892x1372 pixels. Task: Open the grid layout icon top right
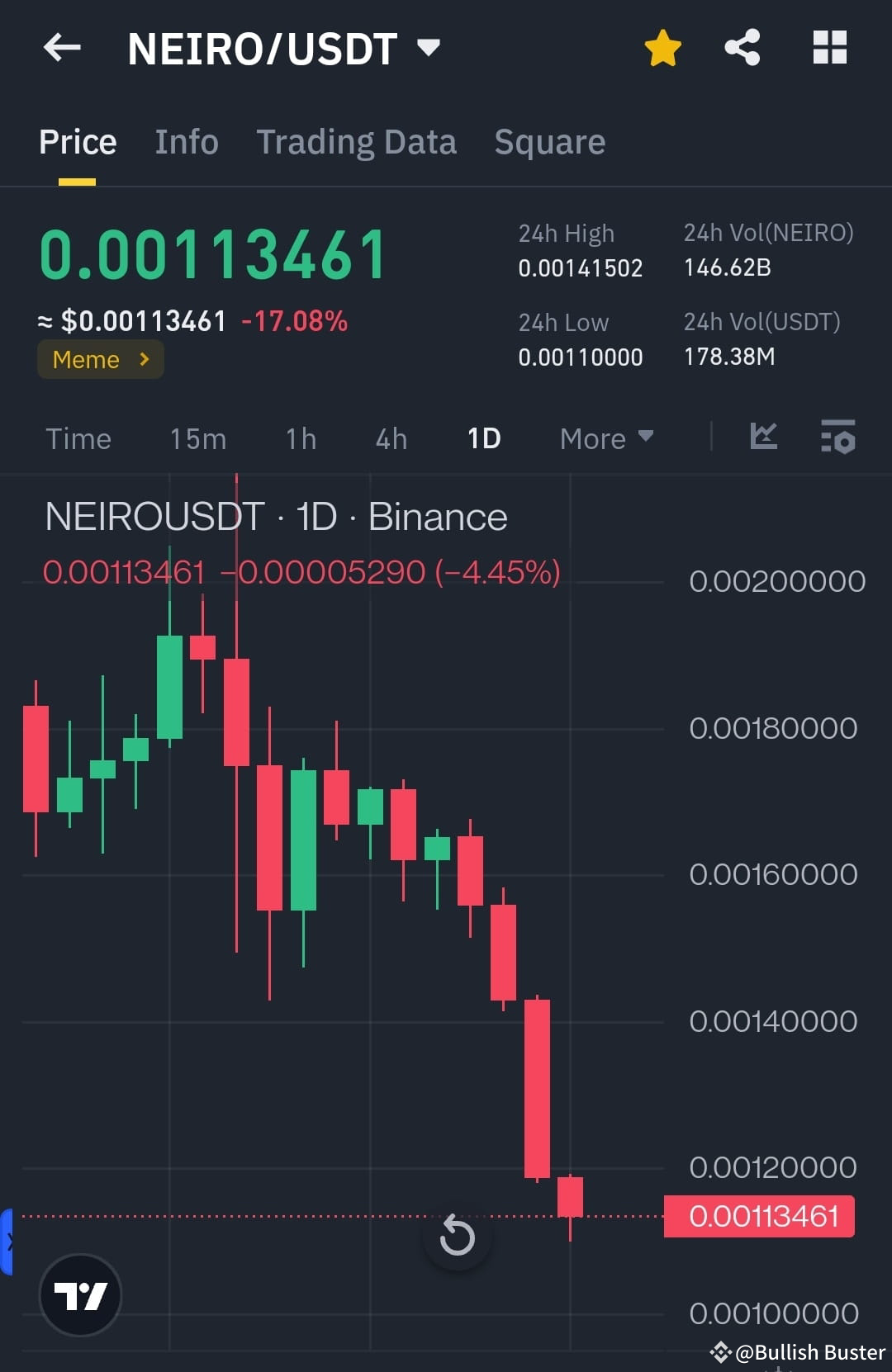click(829, 48)
